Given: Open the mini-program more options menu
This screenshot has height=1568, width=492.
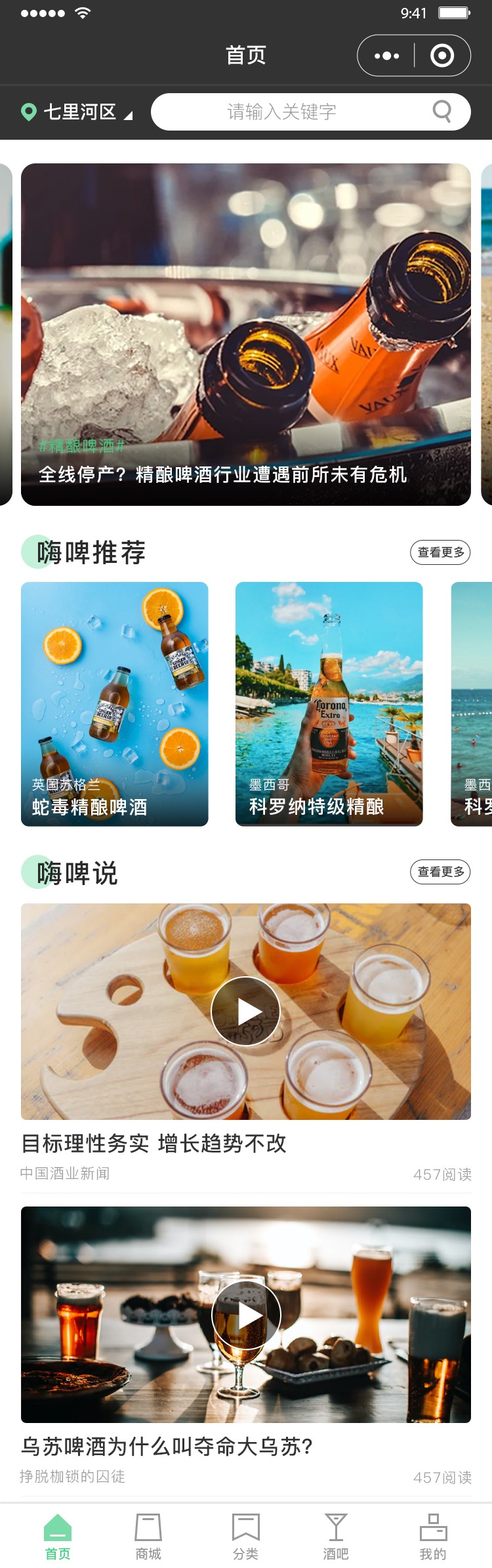Looking at the screenshot, I should tap(387, 56).
